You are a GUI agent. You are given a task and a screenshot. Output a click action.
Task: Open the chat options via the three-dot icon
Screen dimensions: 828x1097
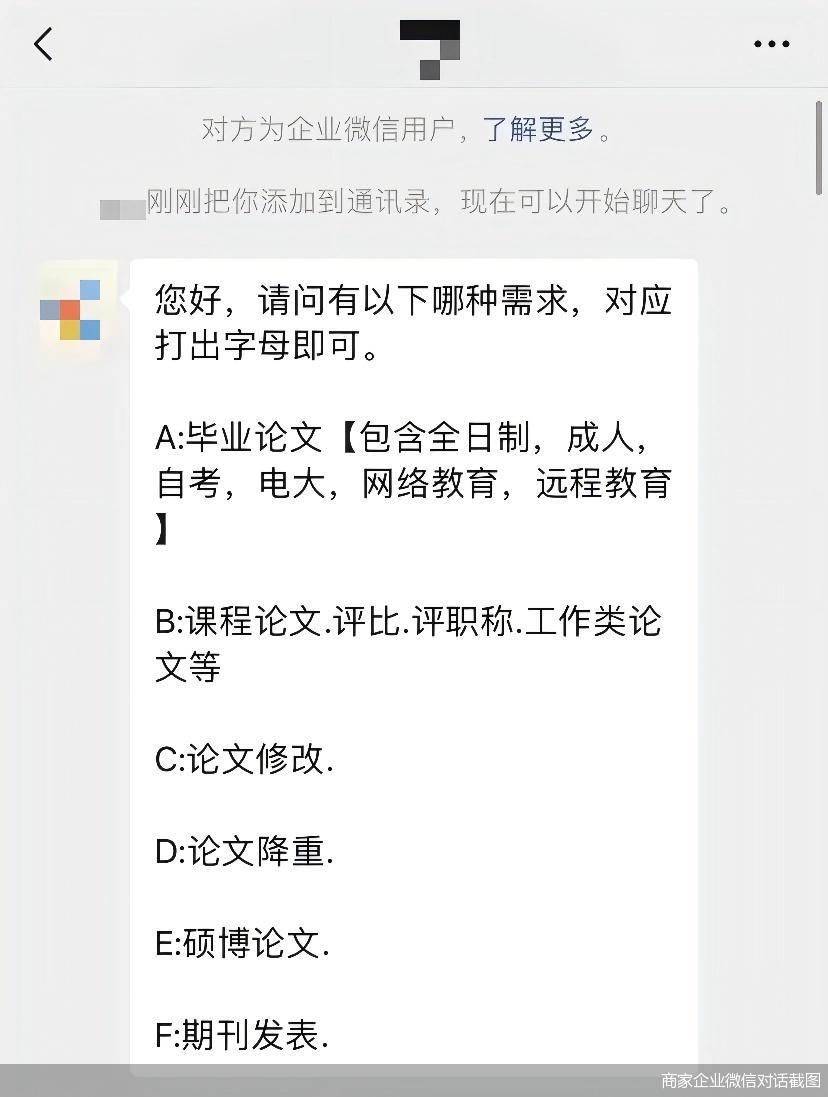(x=770, y=42)
